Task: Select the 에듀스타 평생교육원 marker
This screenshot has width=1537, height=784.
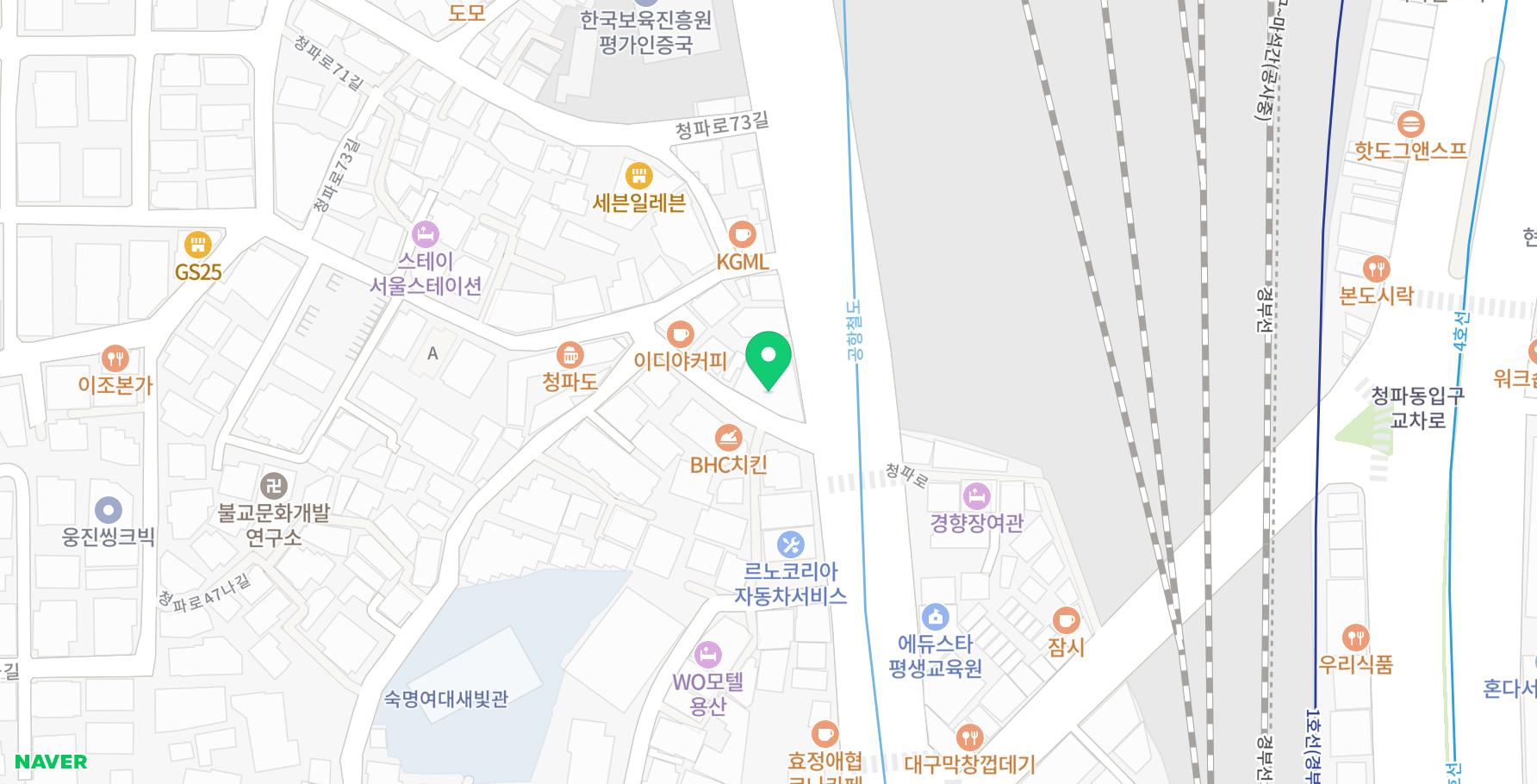Action: coord(935,617)
